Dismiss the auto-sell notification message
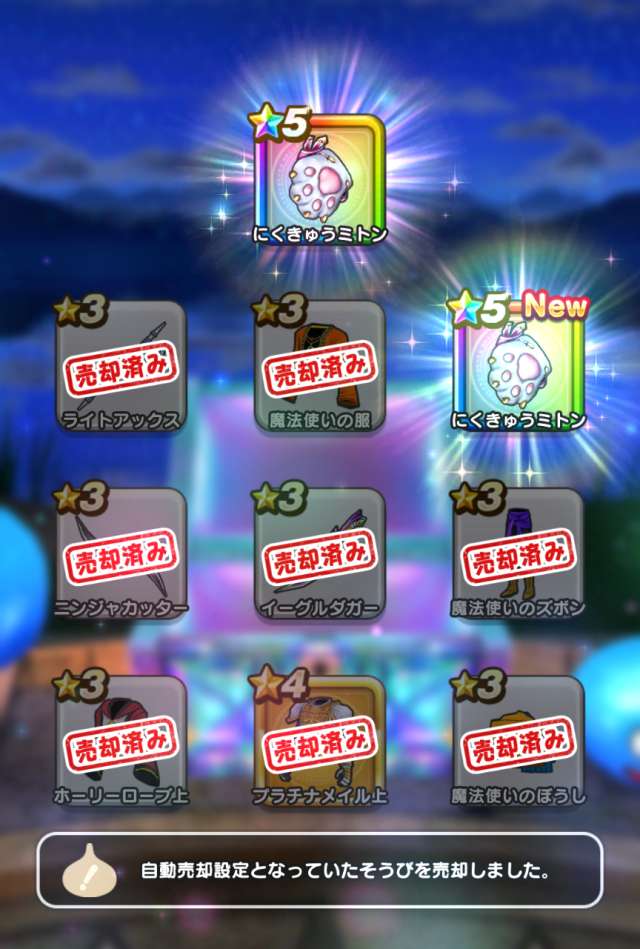Viewport: 640px width, 949px height. point(319,870)
